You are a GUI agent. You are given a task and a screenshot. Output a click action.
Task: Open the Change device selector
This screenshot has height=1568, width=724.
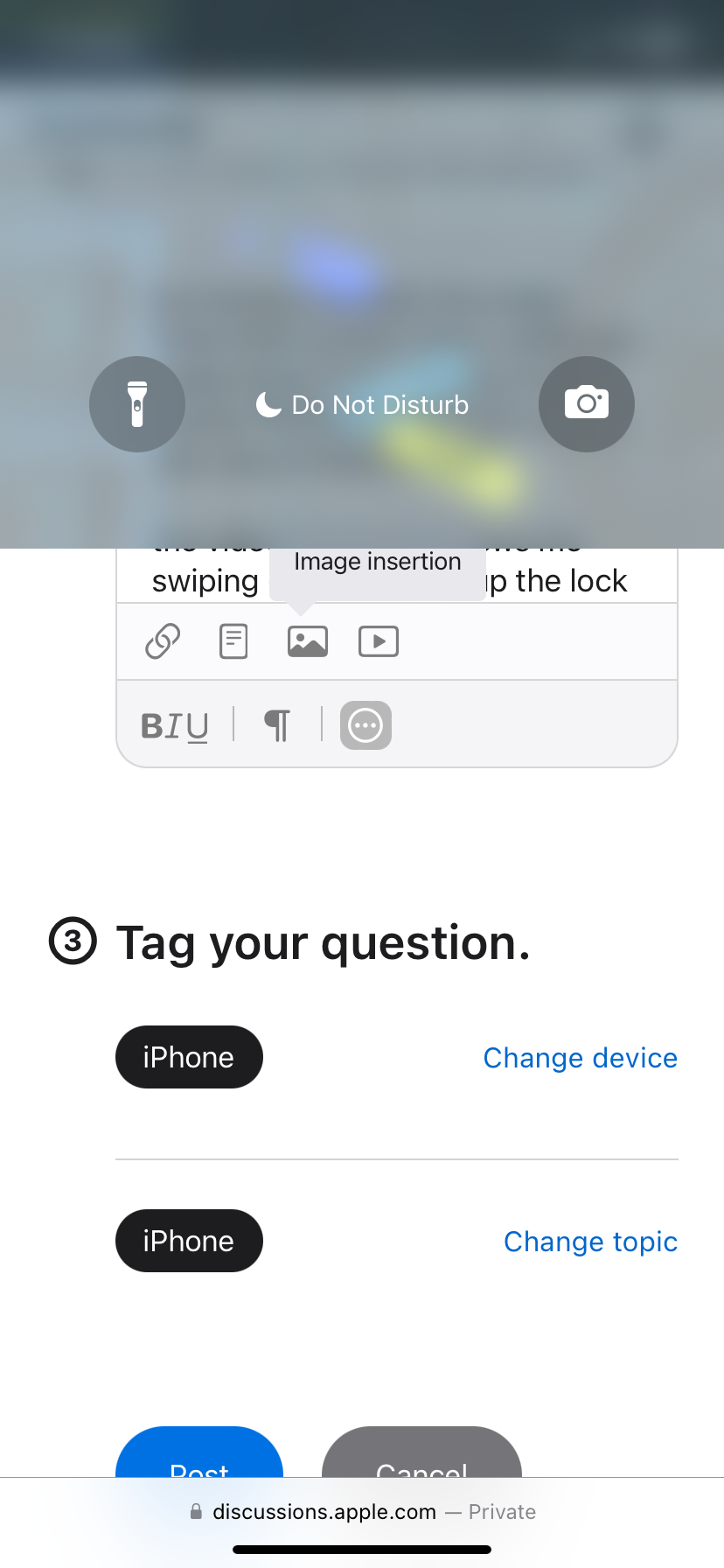[x=580, y=1057]
